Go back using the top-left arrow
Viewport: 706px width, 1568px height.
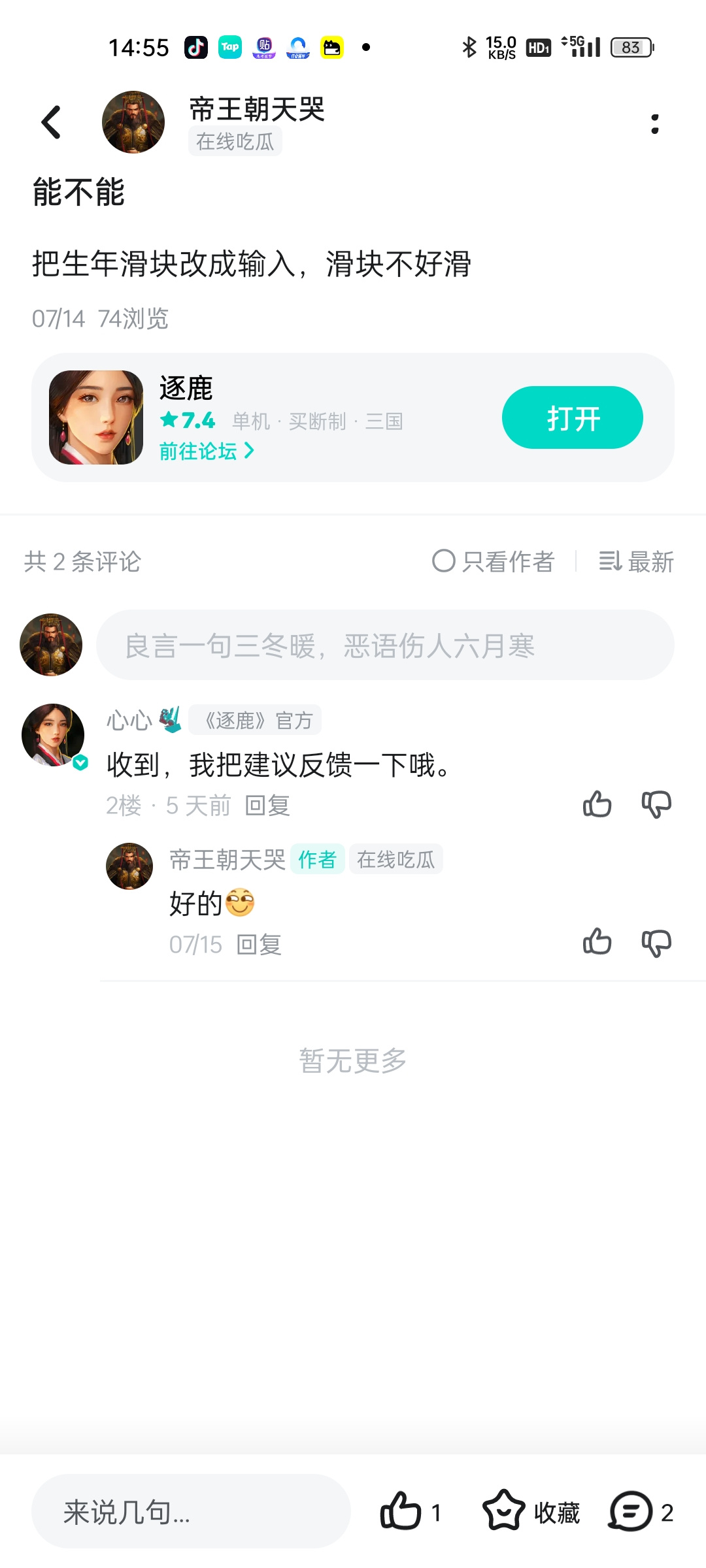pyautogui.click(x=51, y=123)
